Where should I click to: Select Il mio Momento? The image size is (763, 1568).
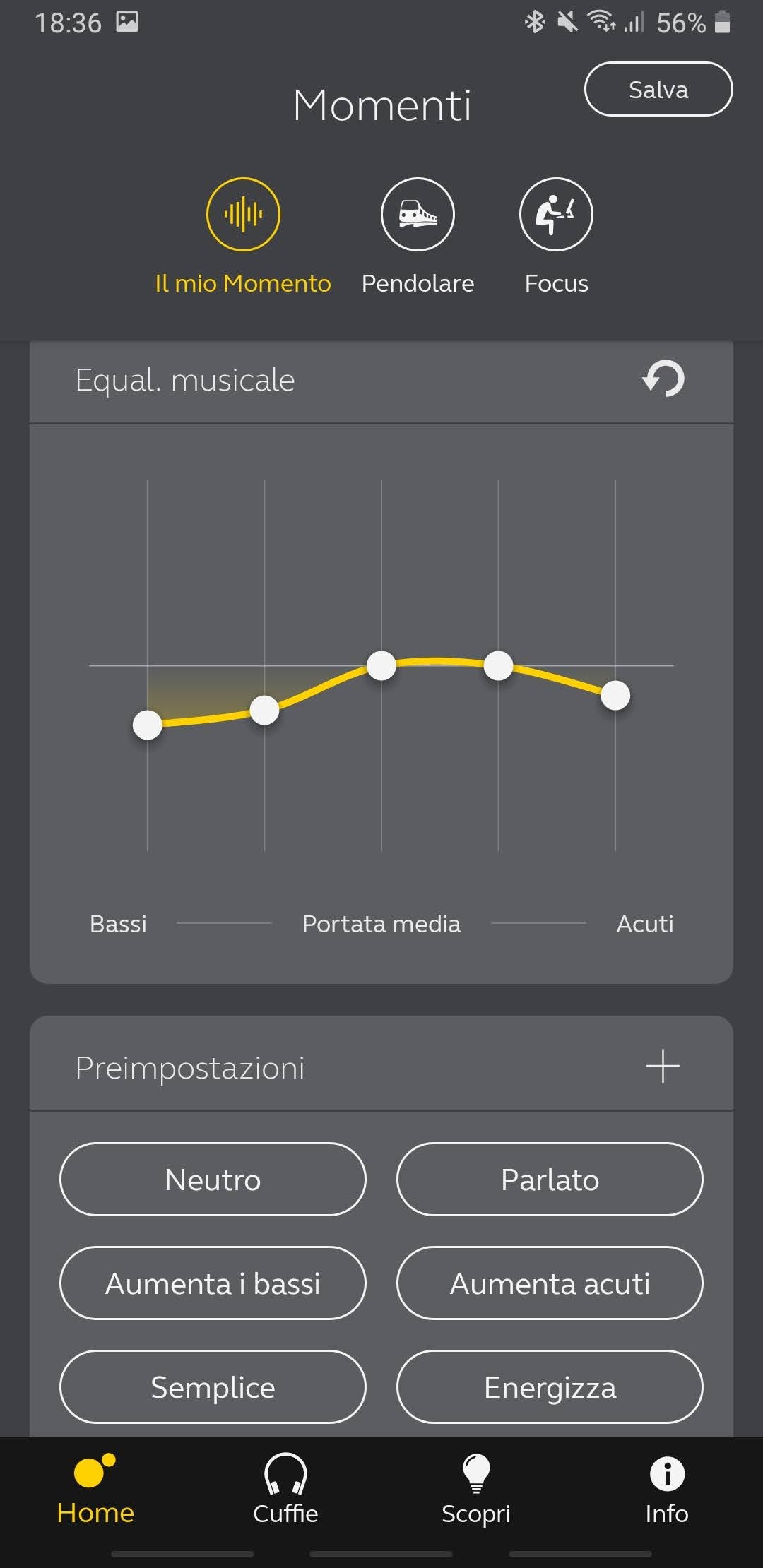243,215
